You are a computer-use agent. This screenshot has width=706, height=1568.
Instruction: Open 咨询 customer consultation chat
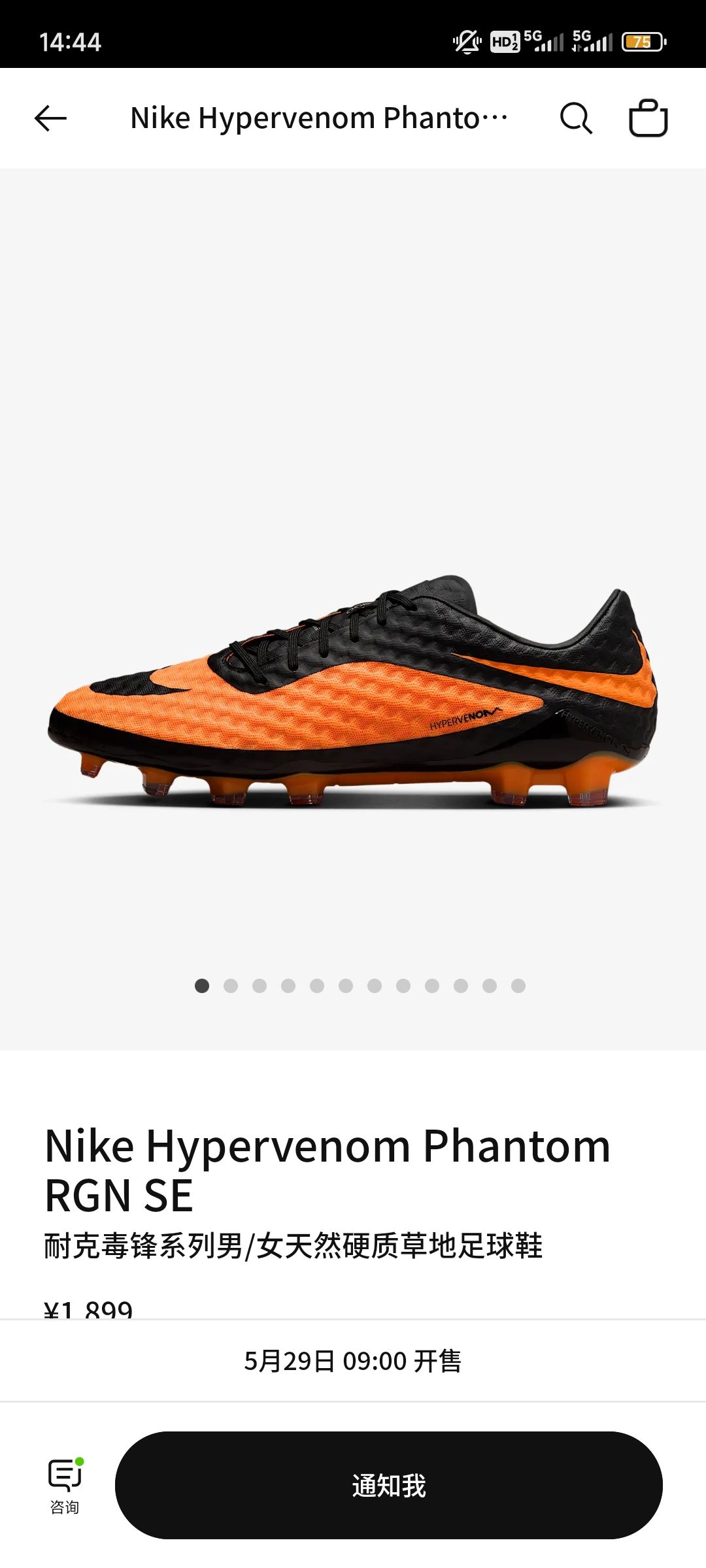(x=65, y=1486)
